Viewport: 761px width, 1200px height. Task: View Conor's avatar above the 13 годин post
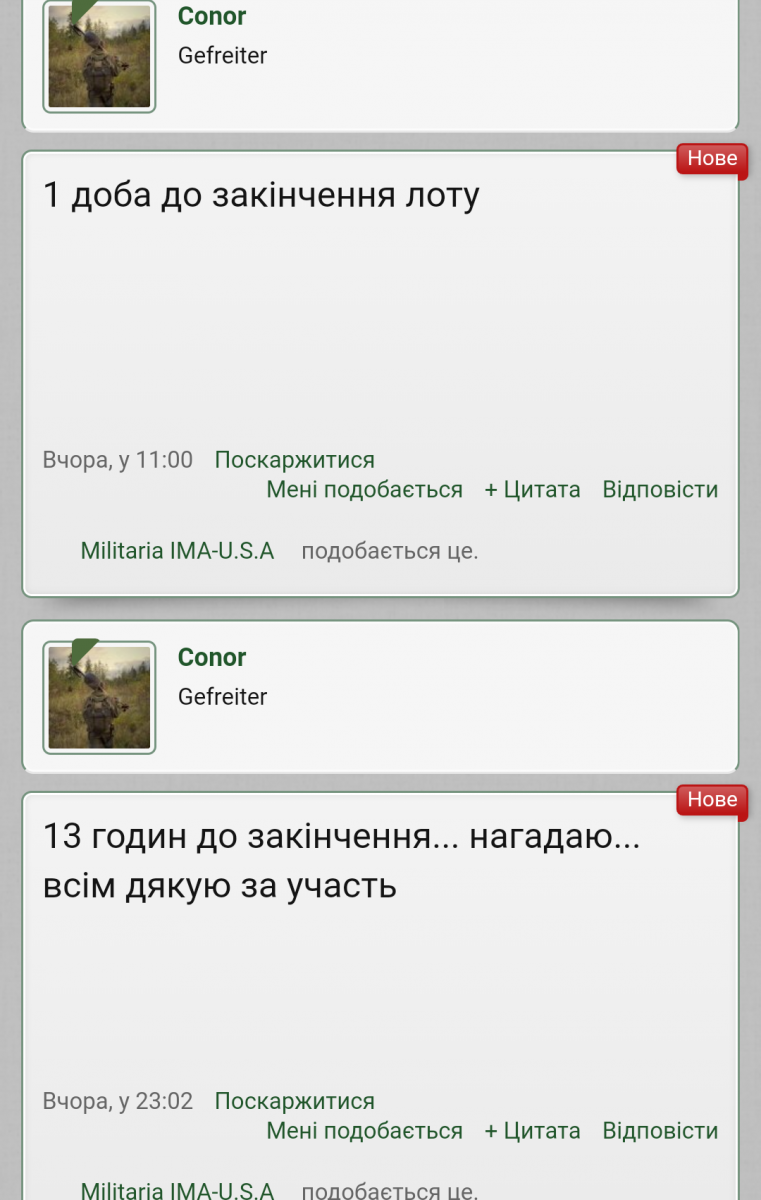click(99, 697)
